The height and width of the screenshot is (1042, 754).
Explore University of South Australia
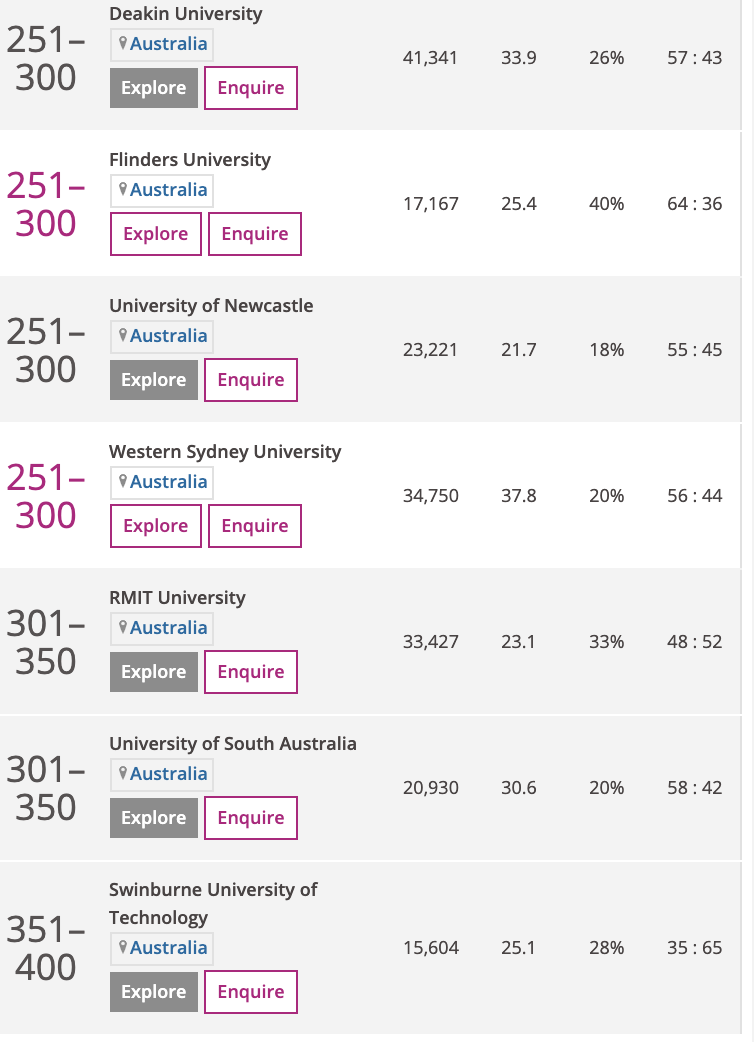pyautogui.click(x=154, y=818)
